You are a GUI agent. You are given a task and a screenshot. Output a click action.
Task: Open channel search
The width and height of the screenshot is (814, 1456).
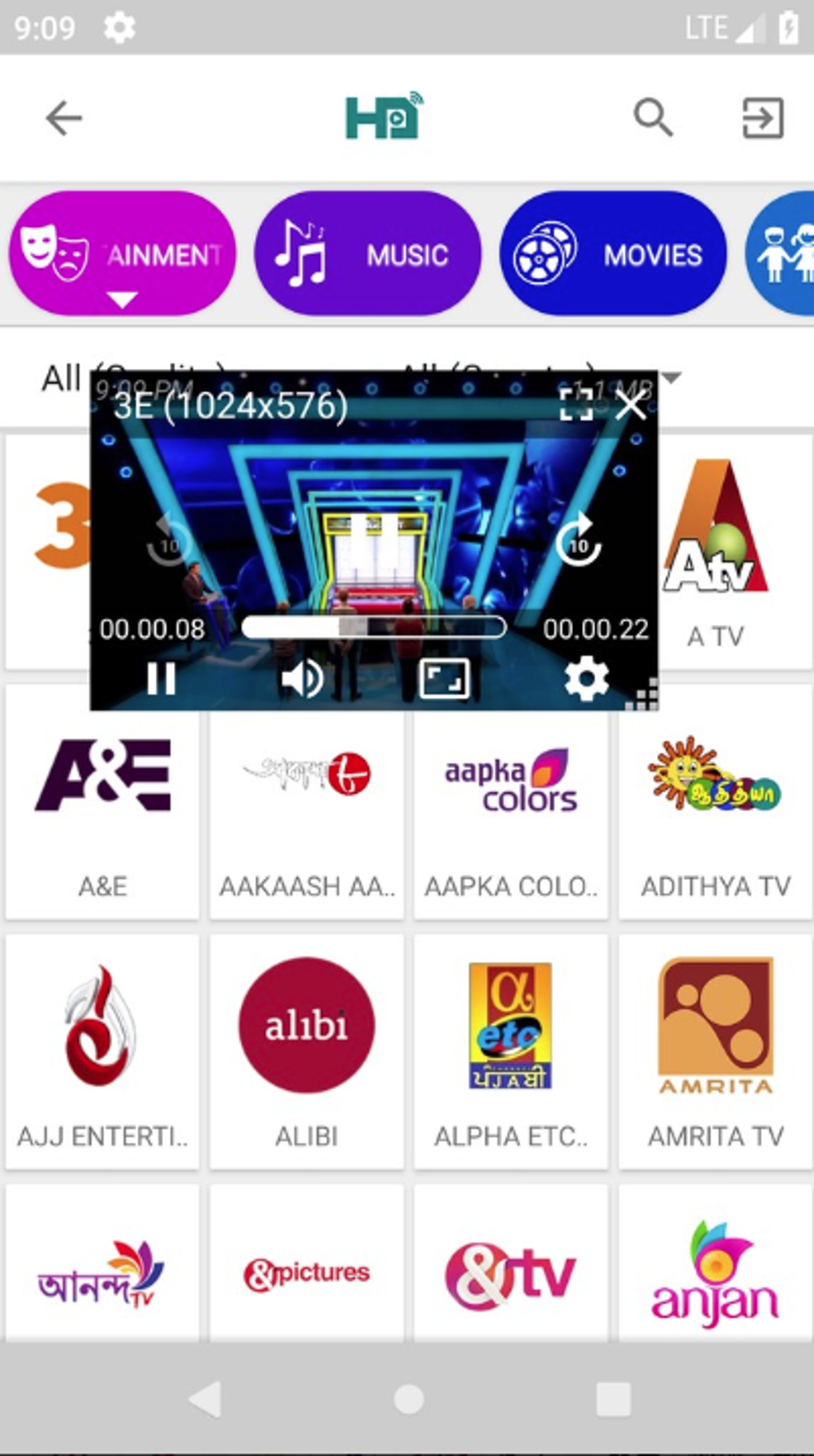[x=653, y=118]
